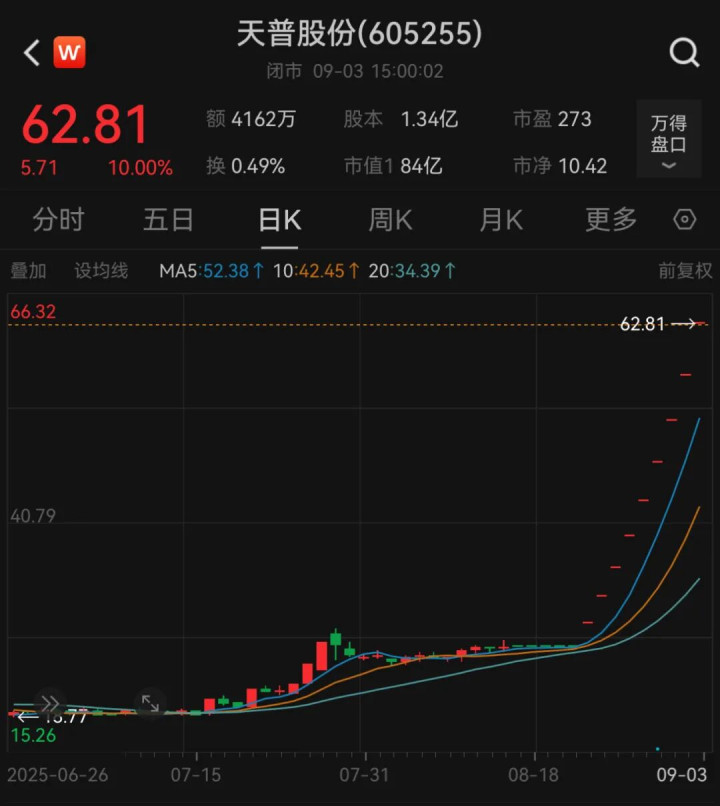
Task: Tap 叠加 to overlay another stock
Action: pos(28,271)
